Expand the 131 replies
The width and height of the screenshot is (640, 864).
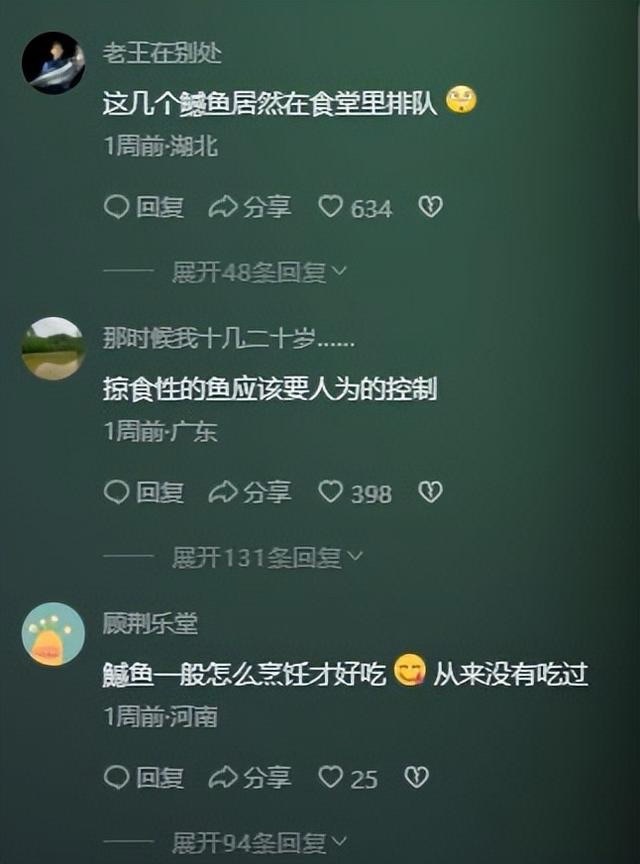[x=266, y=557]
